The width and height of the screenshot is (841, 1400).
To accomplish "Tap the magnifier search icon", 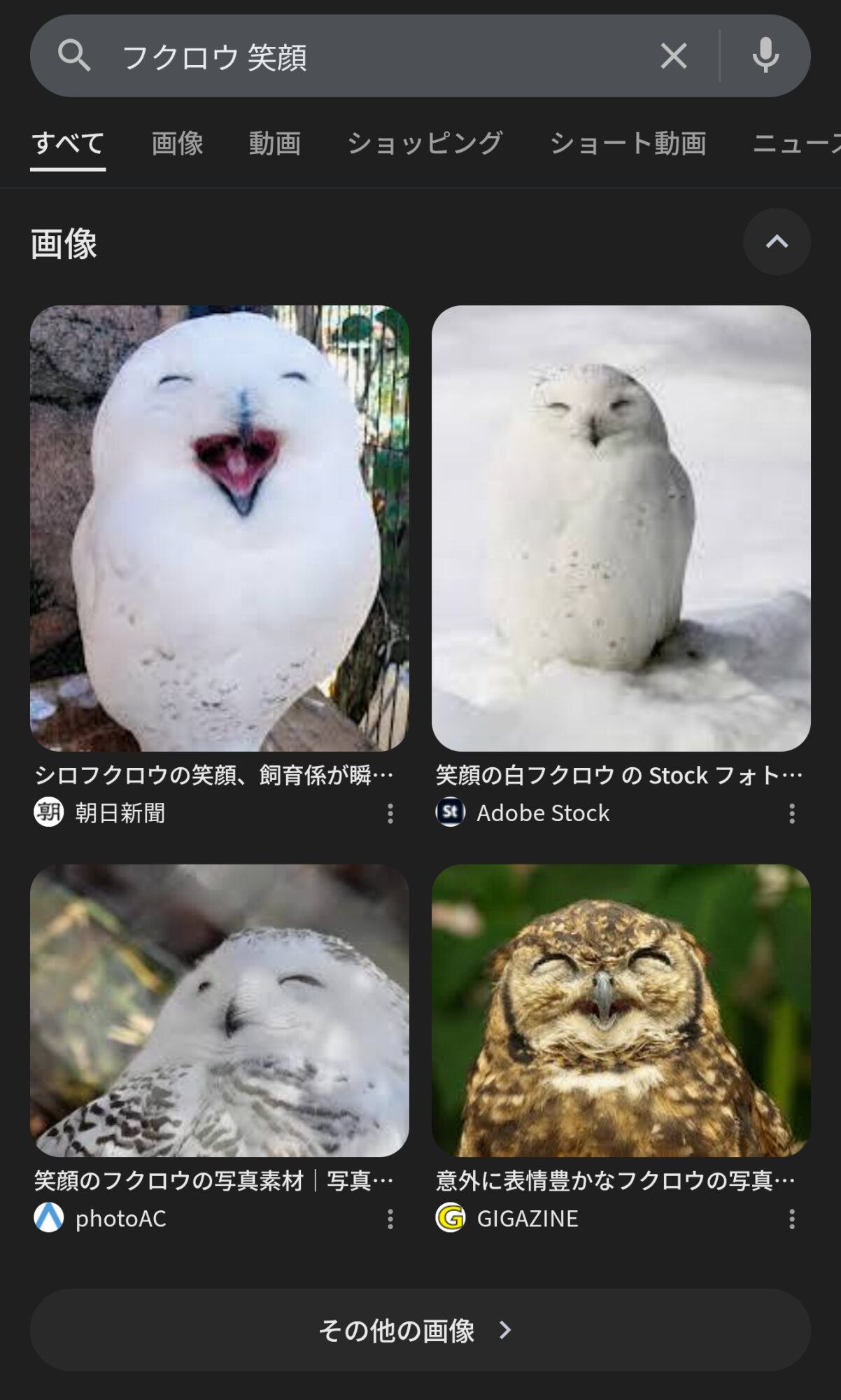I will 73,56.
